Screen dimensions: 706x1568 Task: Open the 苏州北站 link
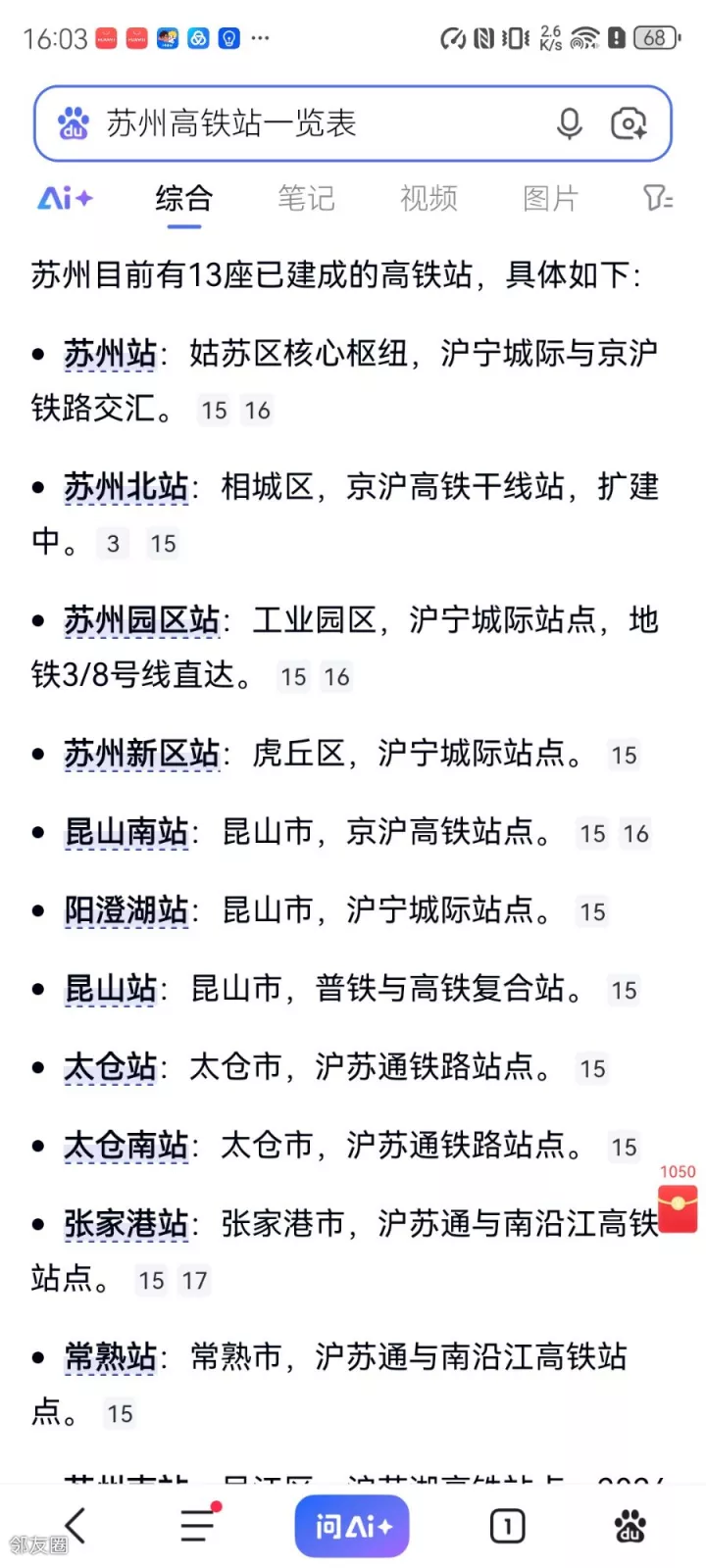tap(126, 486)
